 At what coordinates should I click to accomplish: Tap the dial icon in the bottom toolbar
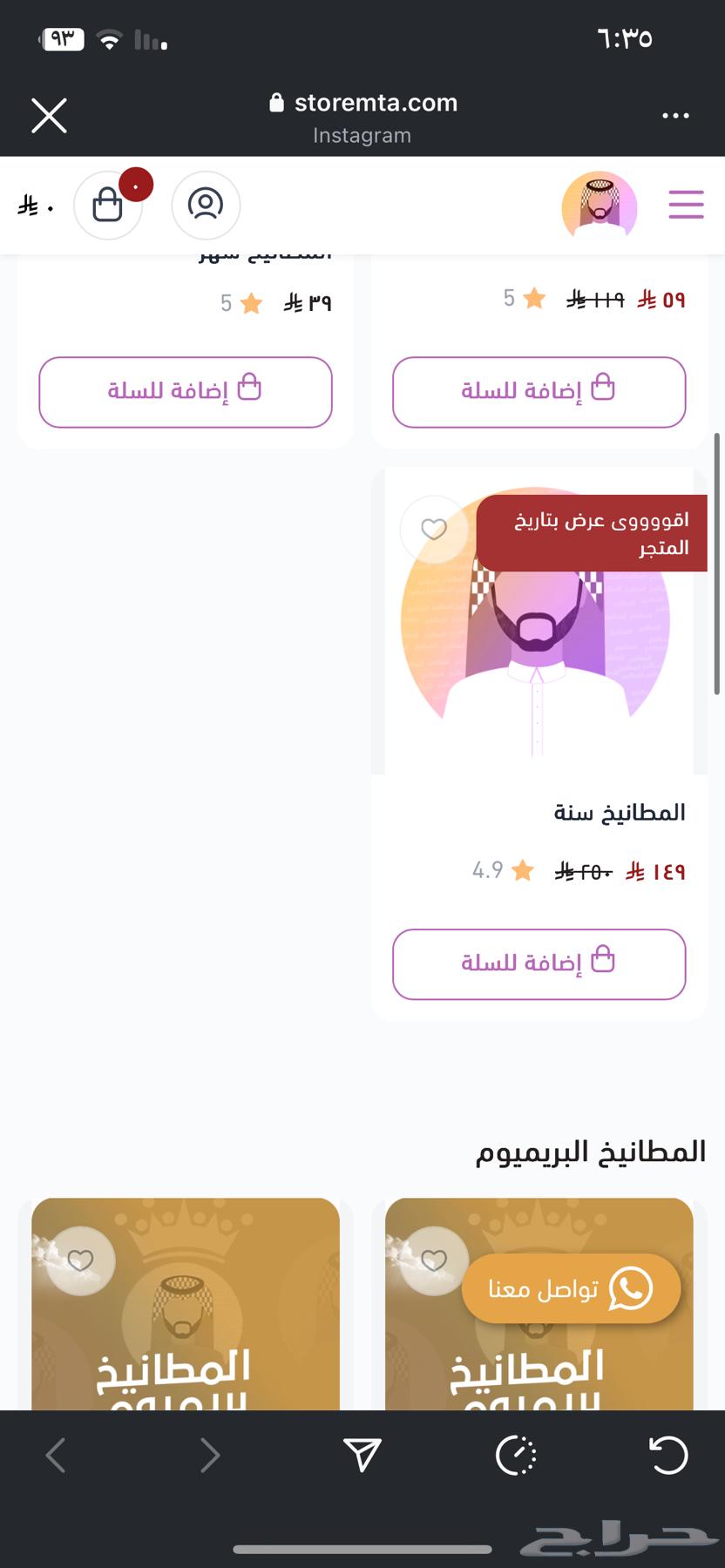coord(516,1454)
